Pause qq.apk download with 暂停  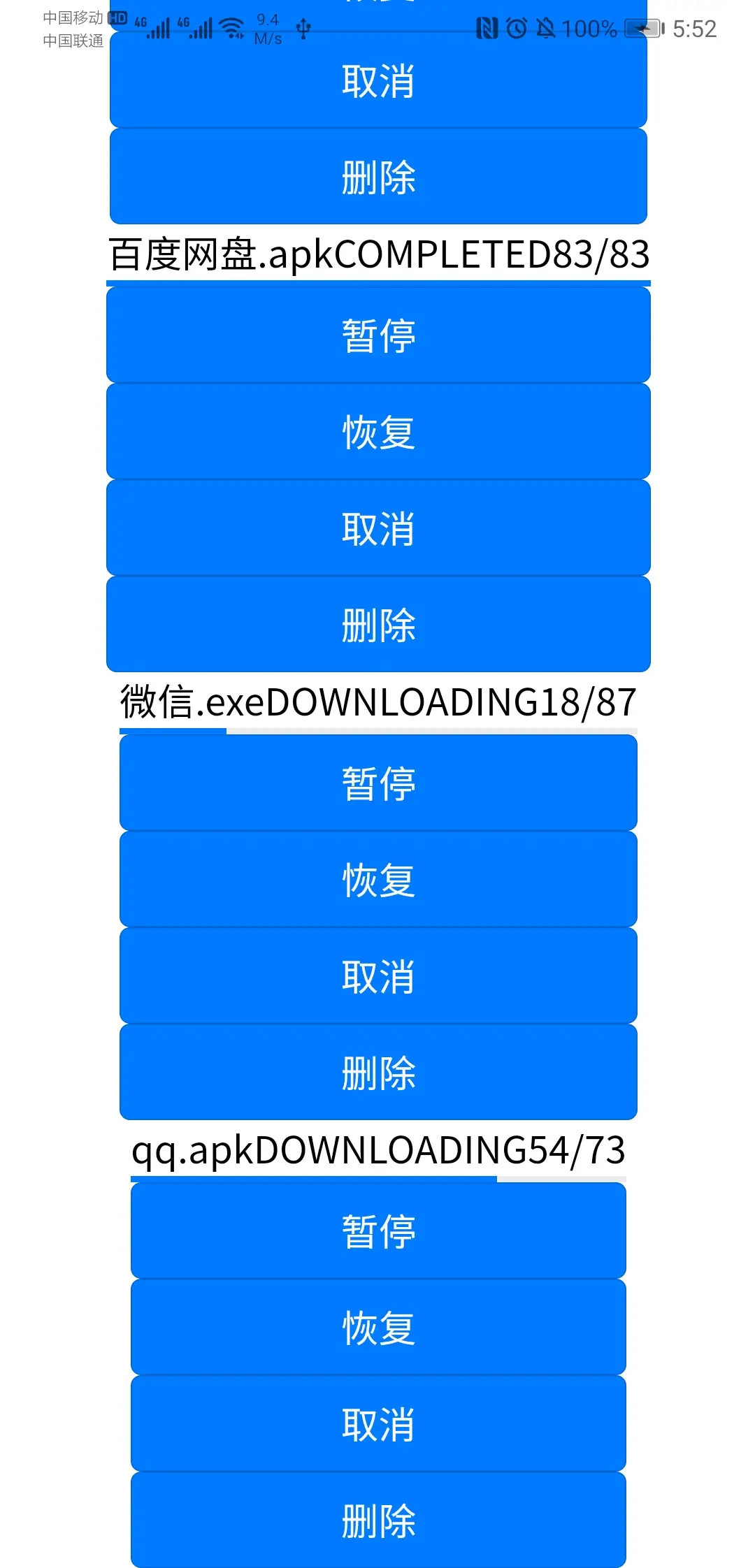[x=378, y=1231]
